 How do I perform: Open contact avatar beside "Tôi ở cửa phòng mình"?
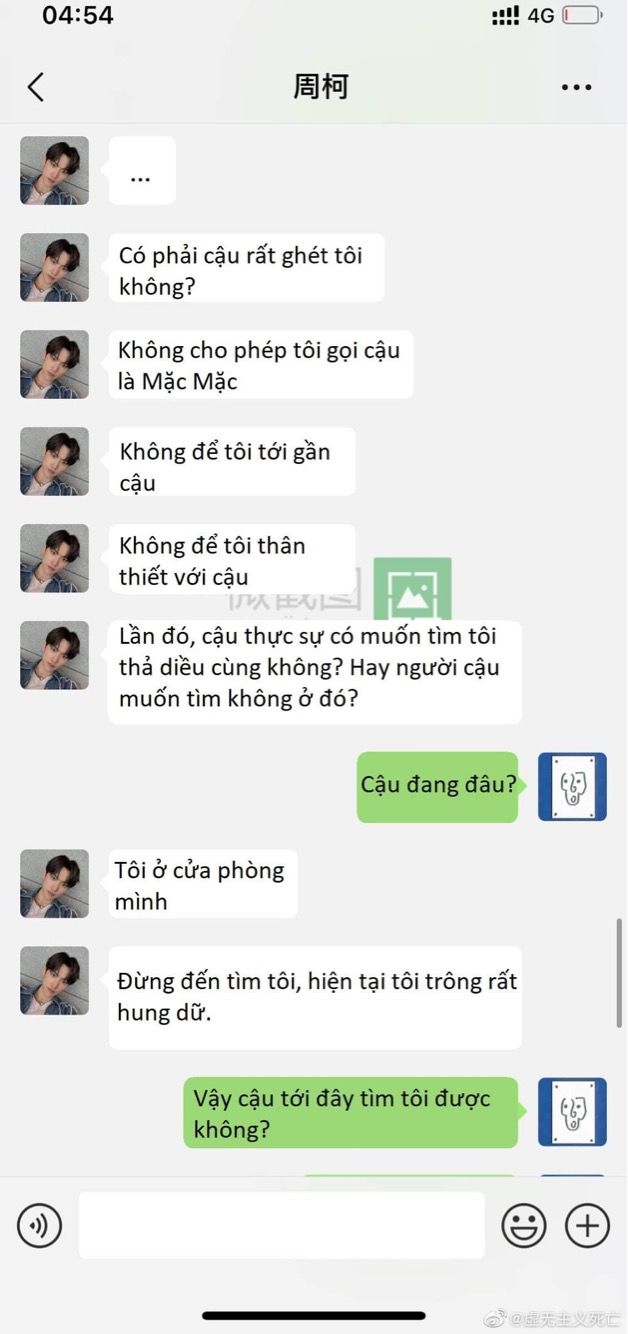pos(54,884)
